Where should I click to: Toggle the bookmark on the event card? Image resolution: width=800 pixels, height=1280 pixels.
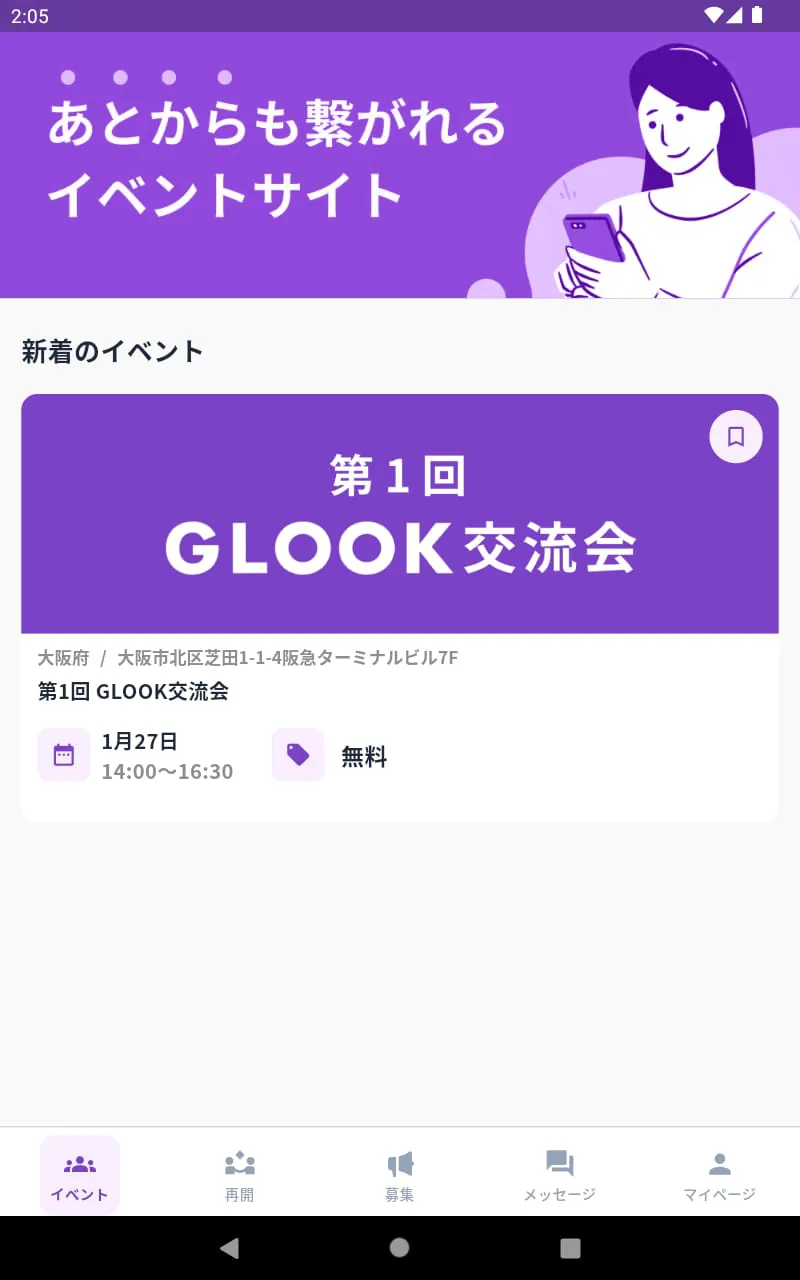735,436
